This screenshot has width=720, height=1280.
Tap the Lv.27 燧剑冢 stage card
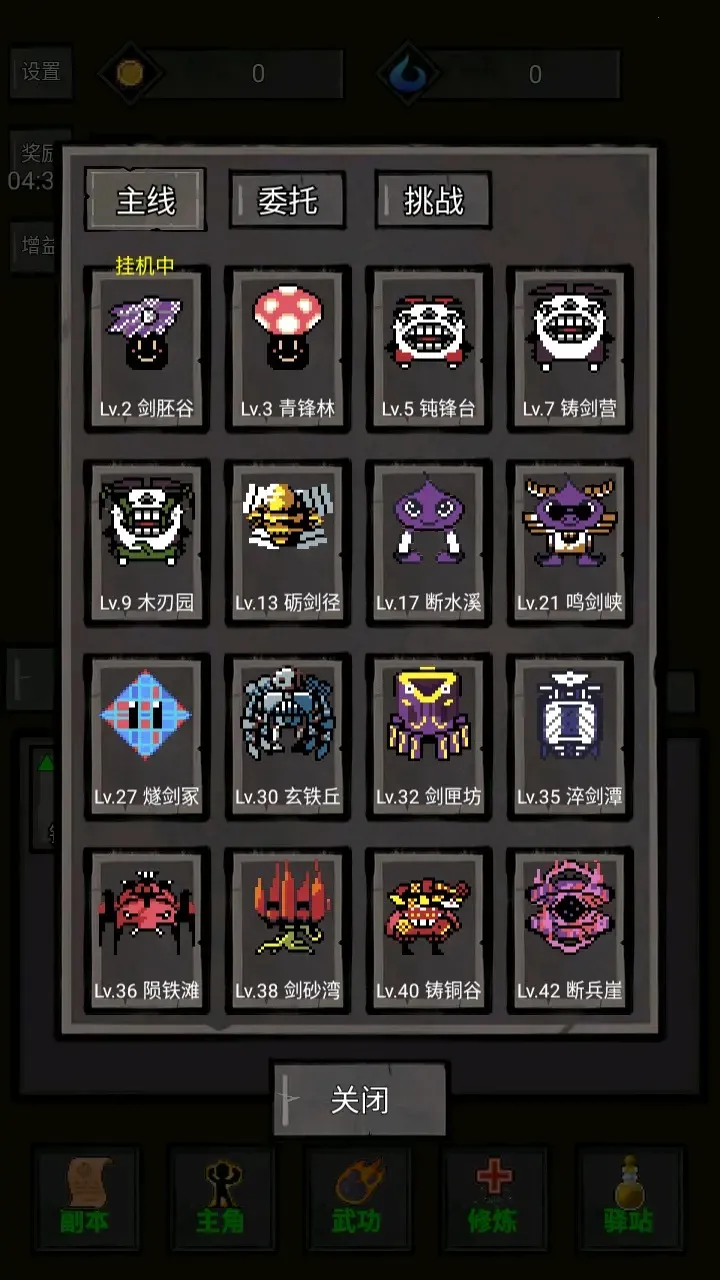click(146, 737)
